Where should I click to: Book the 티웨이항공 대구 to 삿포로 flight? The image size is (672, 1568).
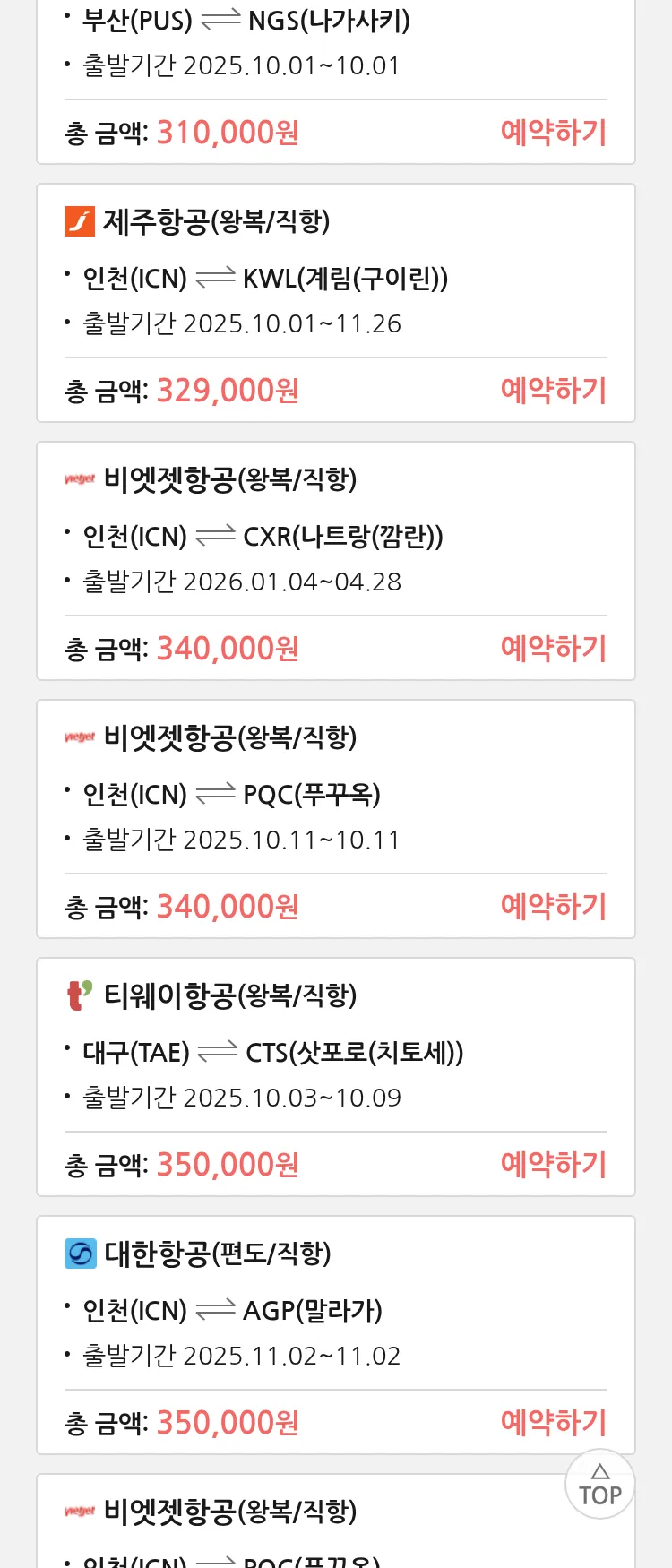(x=553, y=1165)
